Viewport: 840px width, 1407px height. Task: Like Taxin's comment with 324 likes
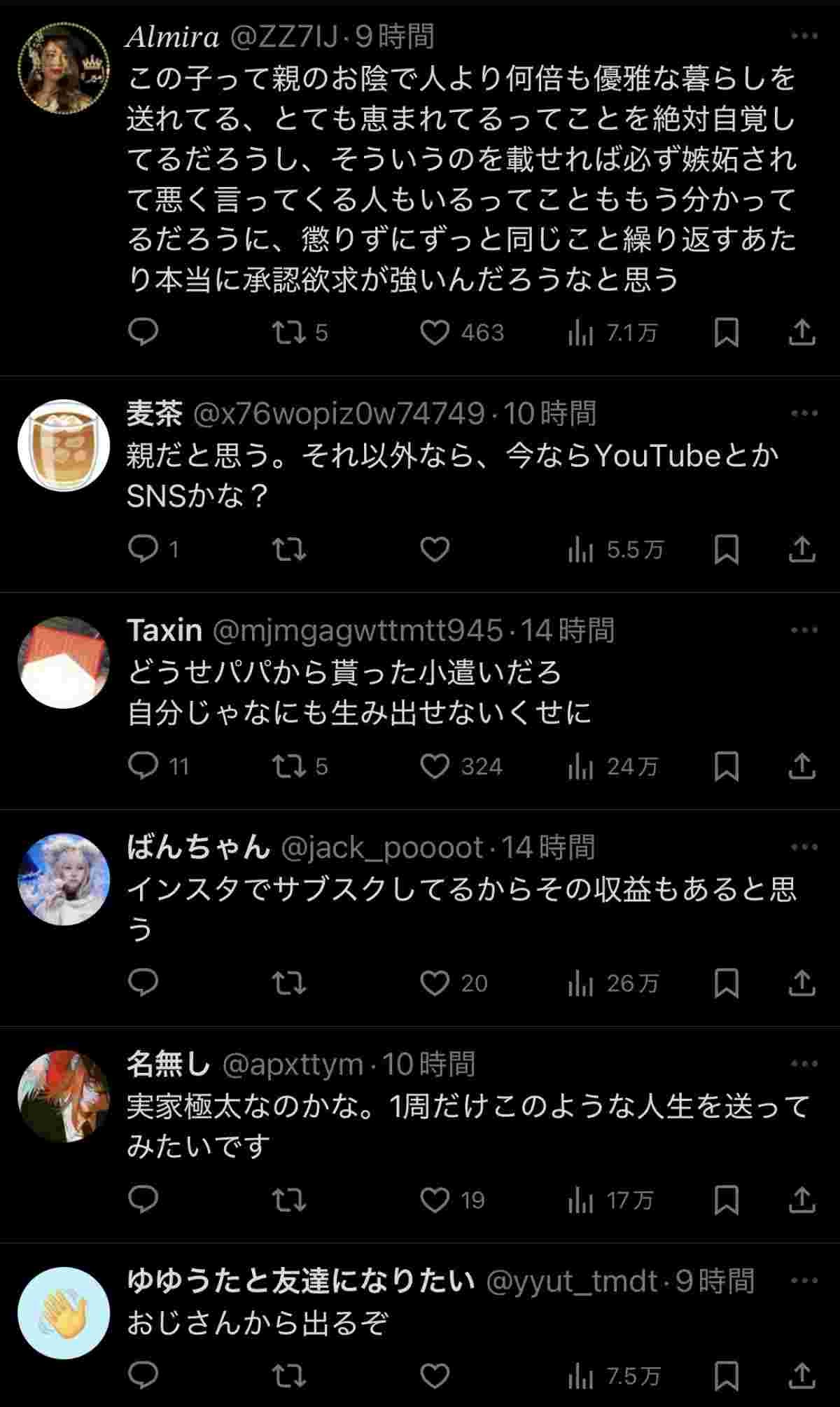click(435, 766)
